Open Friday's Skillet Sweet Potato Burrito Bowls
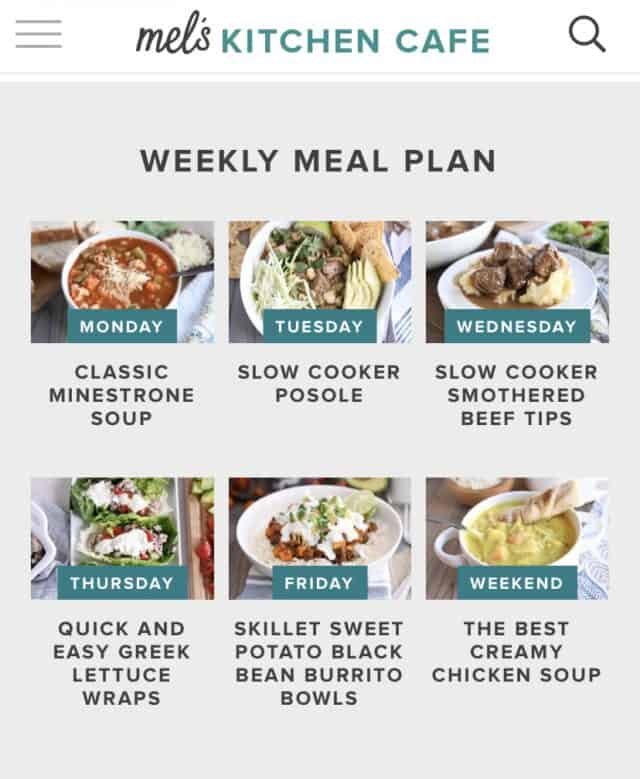The height and width of the screenshot is (779, 640). click(319, 538)
